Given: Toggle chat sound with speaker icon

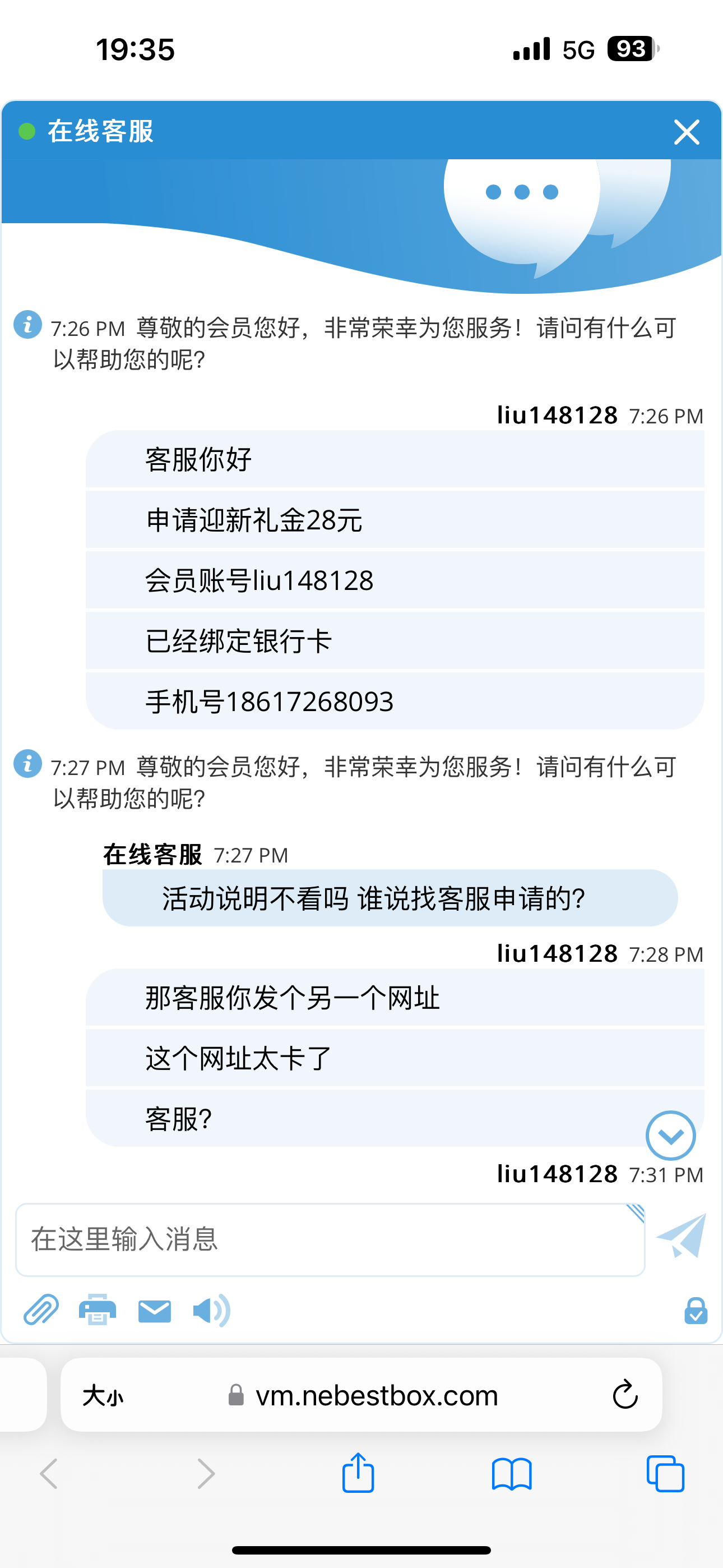Looking at the screenshot, I should (x=211, y=1311).
